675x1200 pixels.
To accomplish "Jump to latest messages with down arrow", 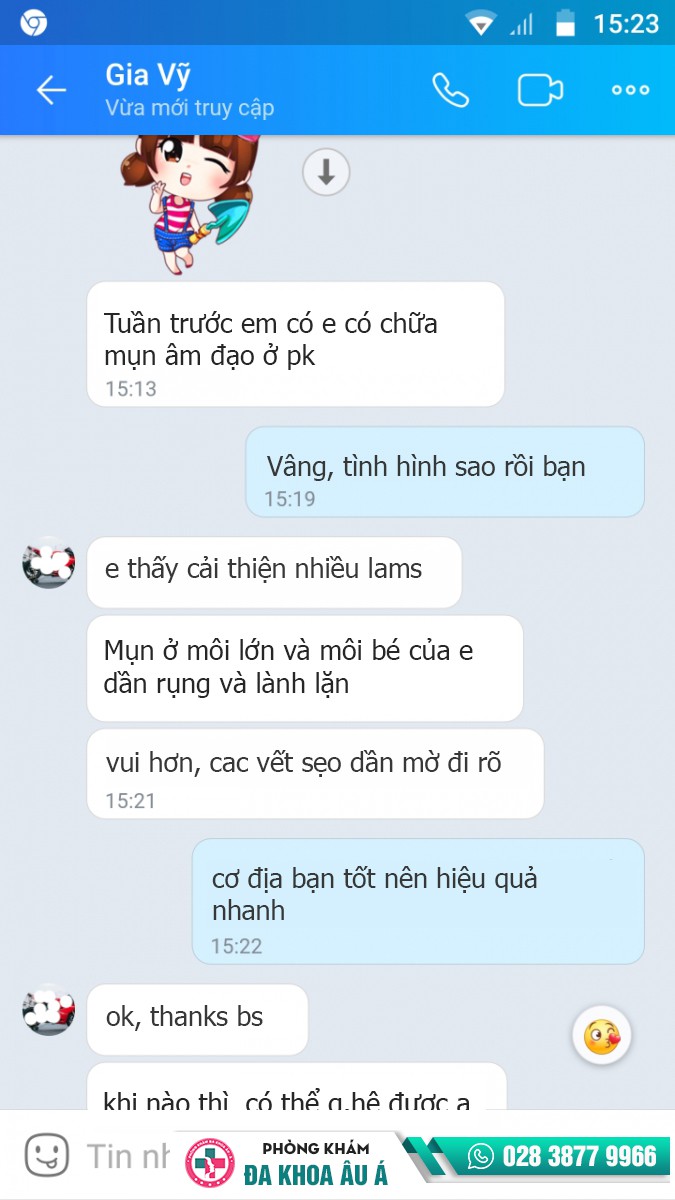I will pos(326,173).
